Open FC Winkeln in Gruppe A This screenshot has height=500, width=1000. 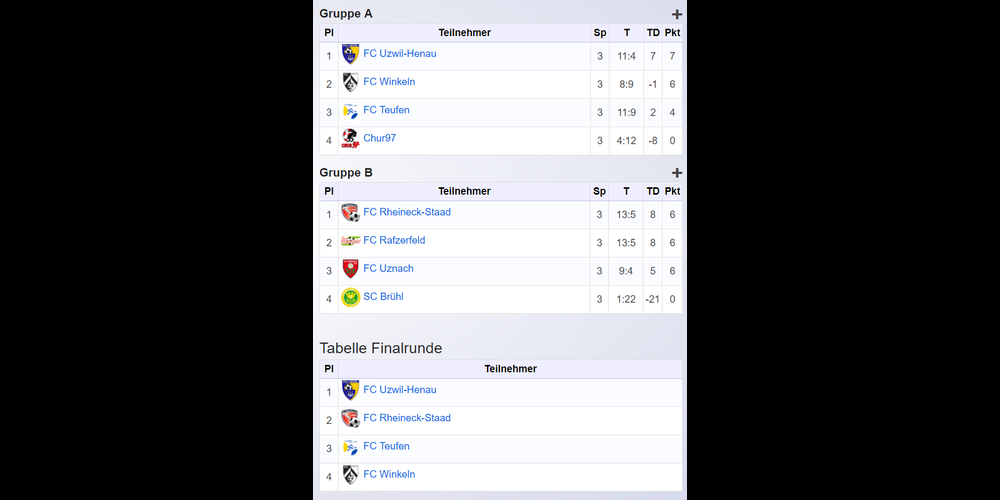(389, 82)
